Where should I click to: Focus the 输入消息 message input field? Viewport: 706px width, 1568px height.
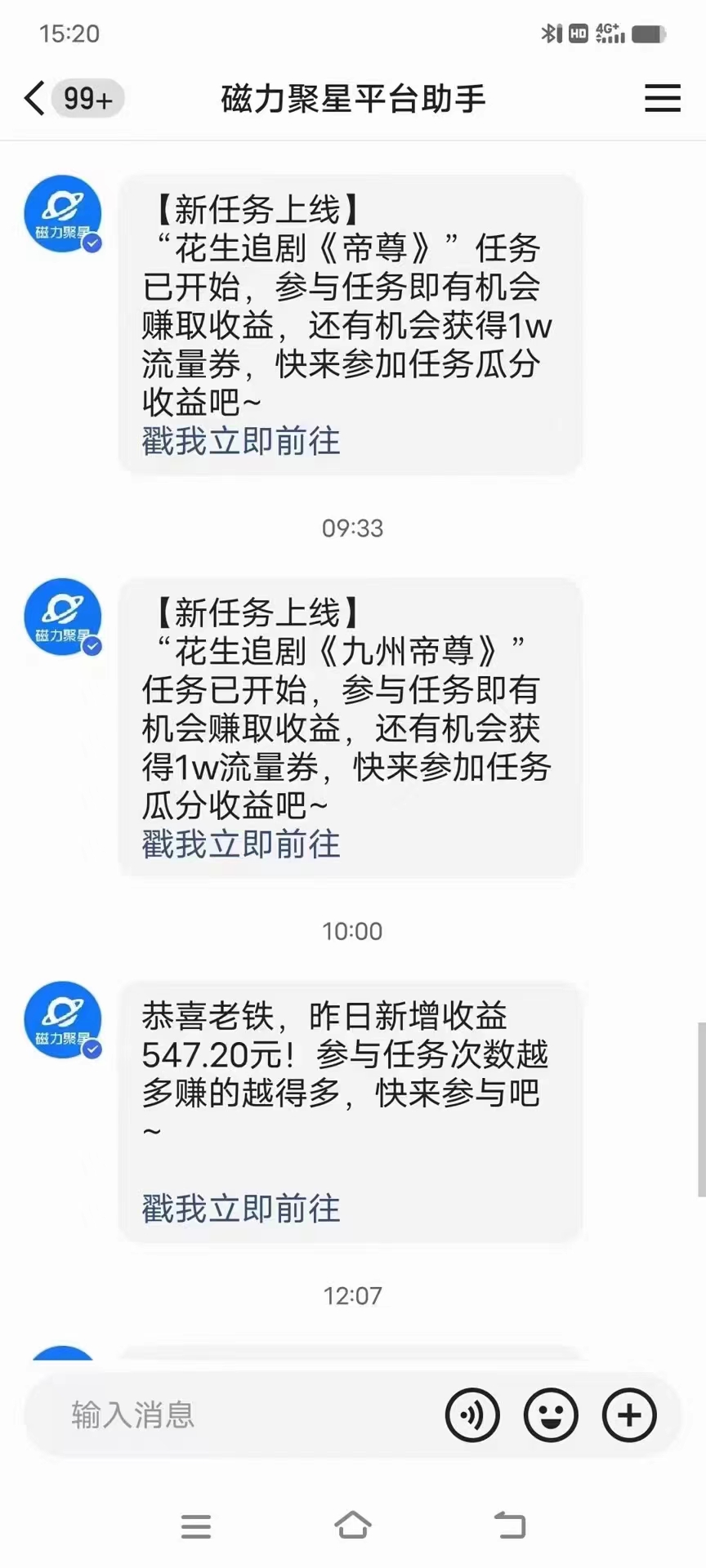[x=237, y=1414]
